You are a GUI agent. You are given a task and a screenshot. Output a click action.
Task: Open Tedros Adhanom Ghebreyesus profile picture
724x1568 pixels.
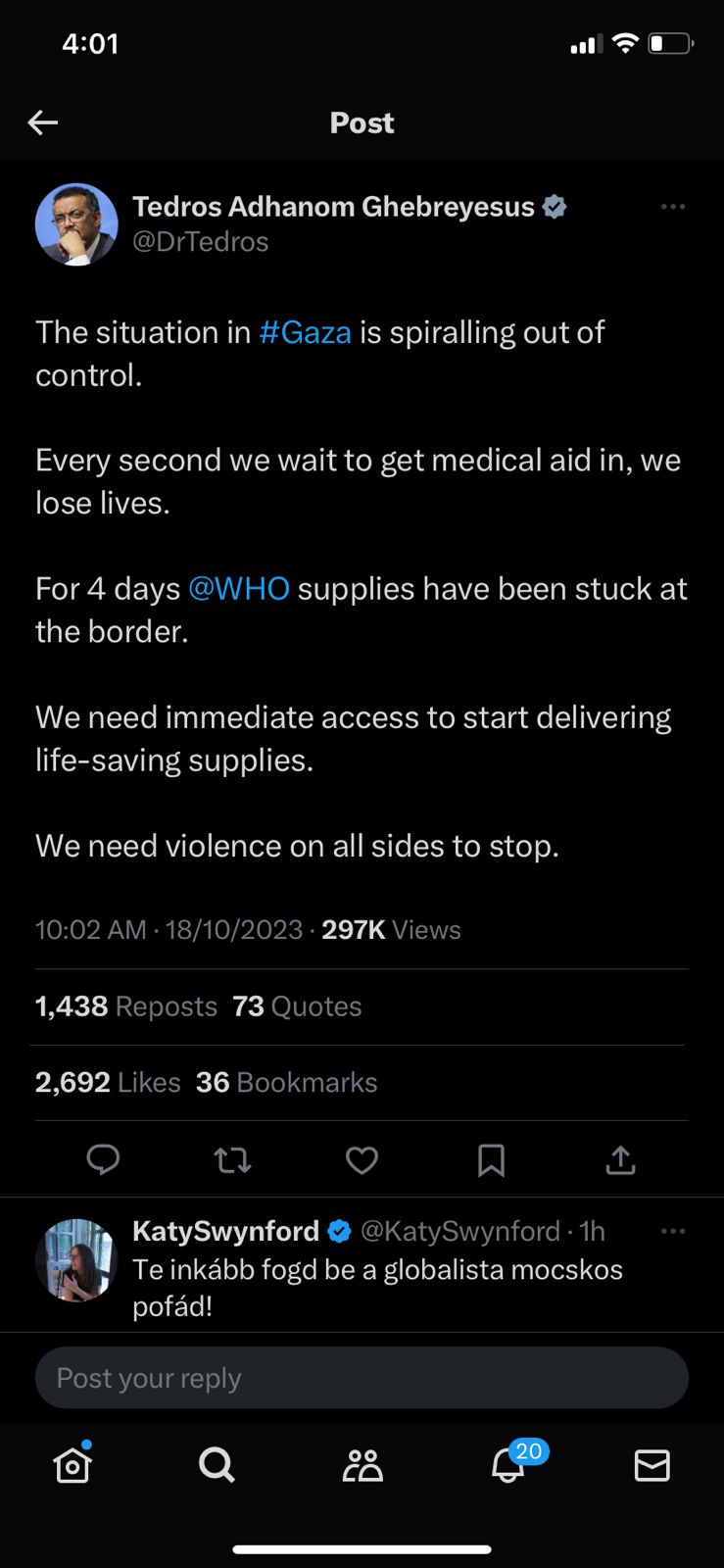(76, 224)
